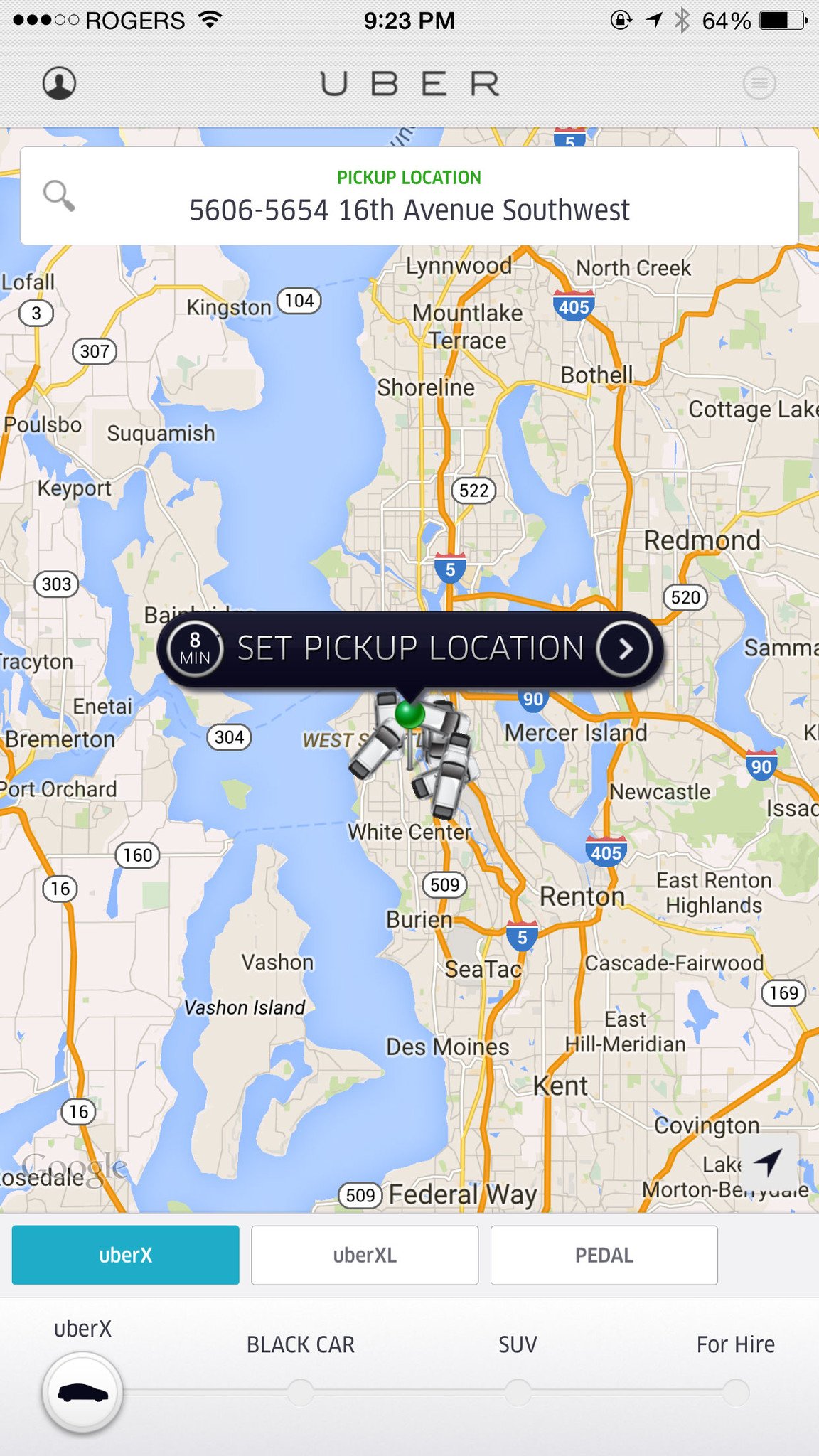
Task: Select For Hire on the vehicle slider
Action: click(735, 1391)
